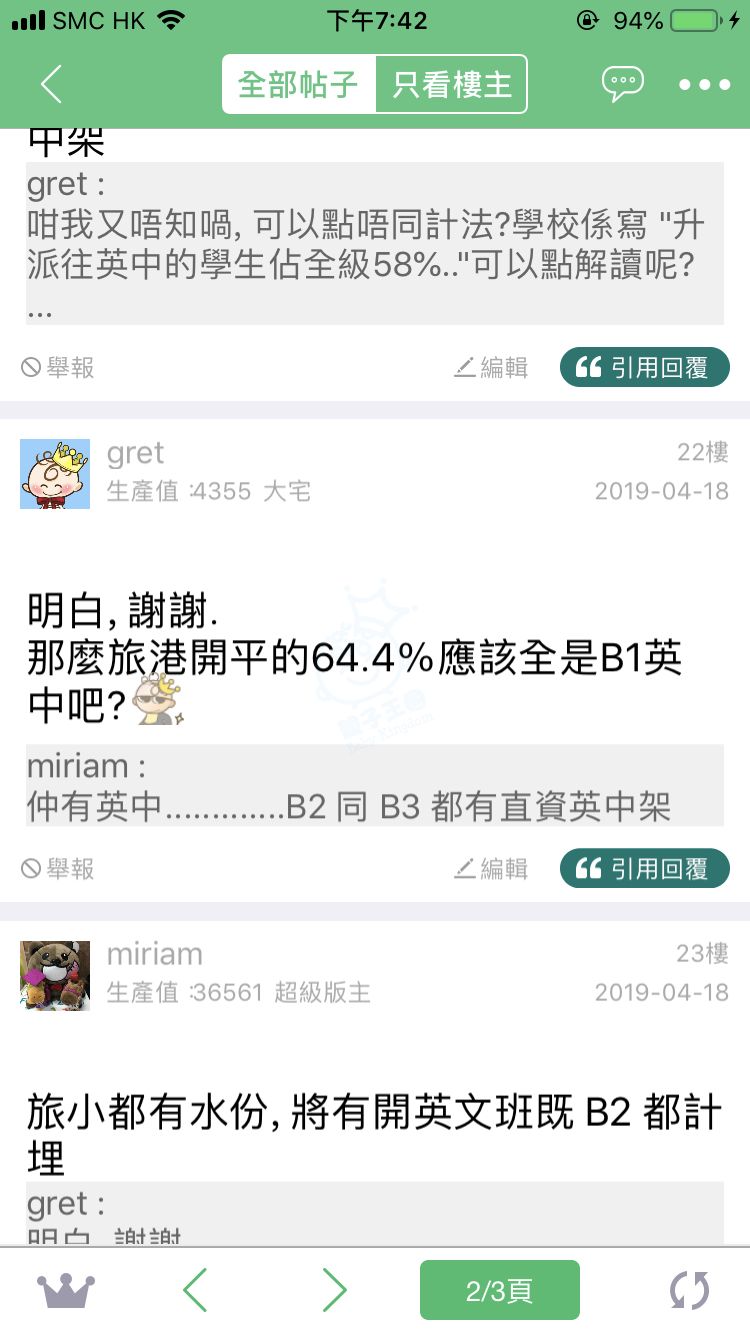Refresh the thread with the reload icon

tap(689, 1290)
